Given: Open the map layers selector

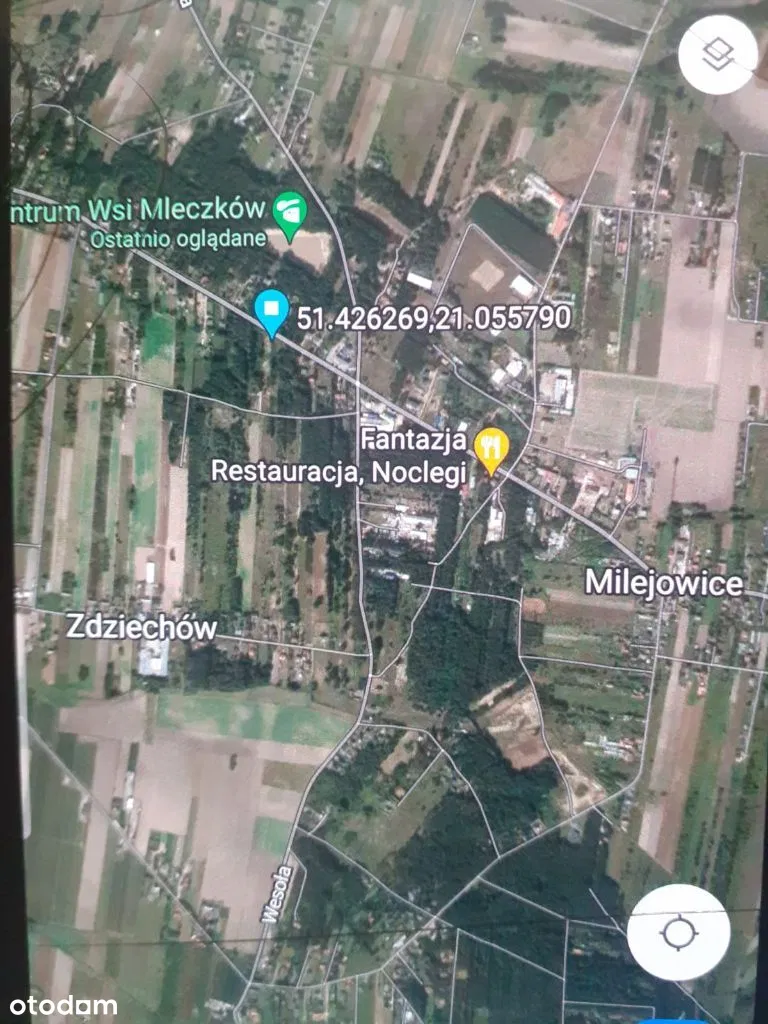Looking at the screenshot, I should click(x=717, y=54).
